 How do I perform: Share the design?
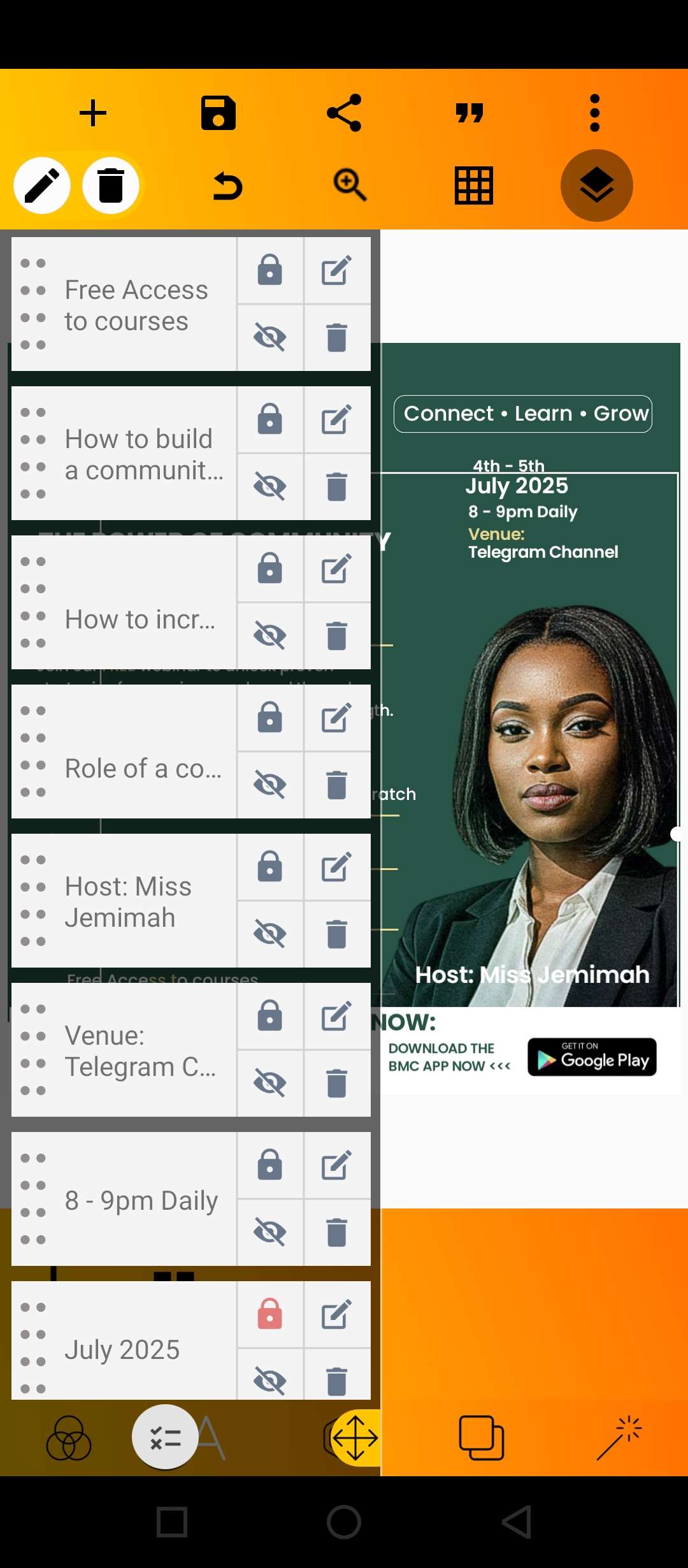pyautogui.click(x=344, y=113)
